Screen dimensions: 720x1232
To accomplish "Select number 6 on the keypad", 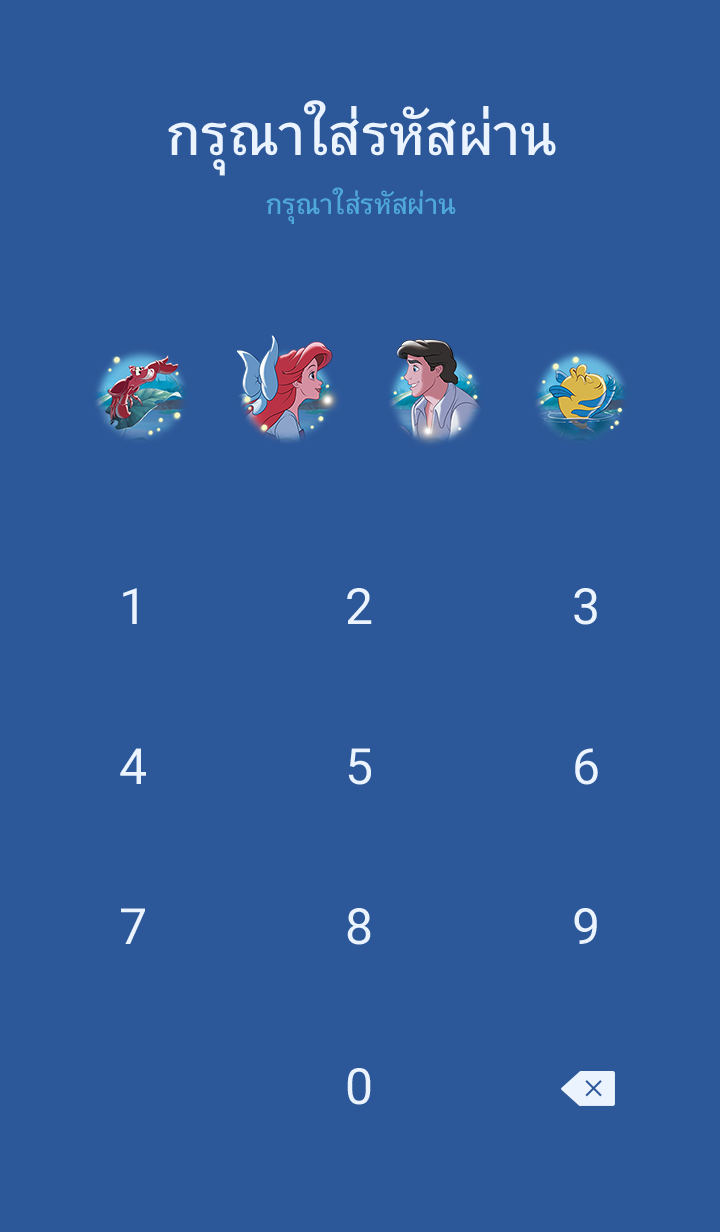I will [585, 767].
